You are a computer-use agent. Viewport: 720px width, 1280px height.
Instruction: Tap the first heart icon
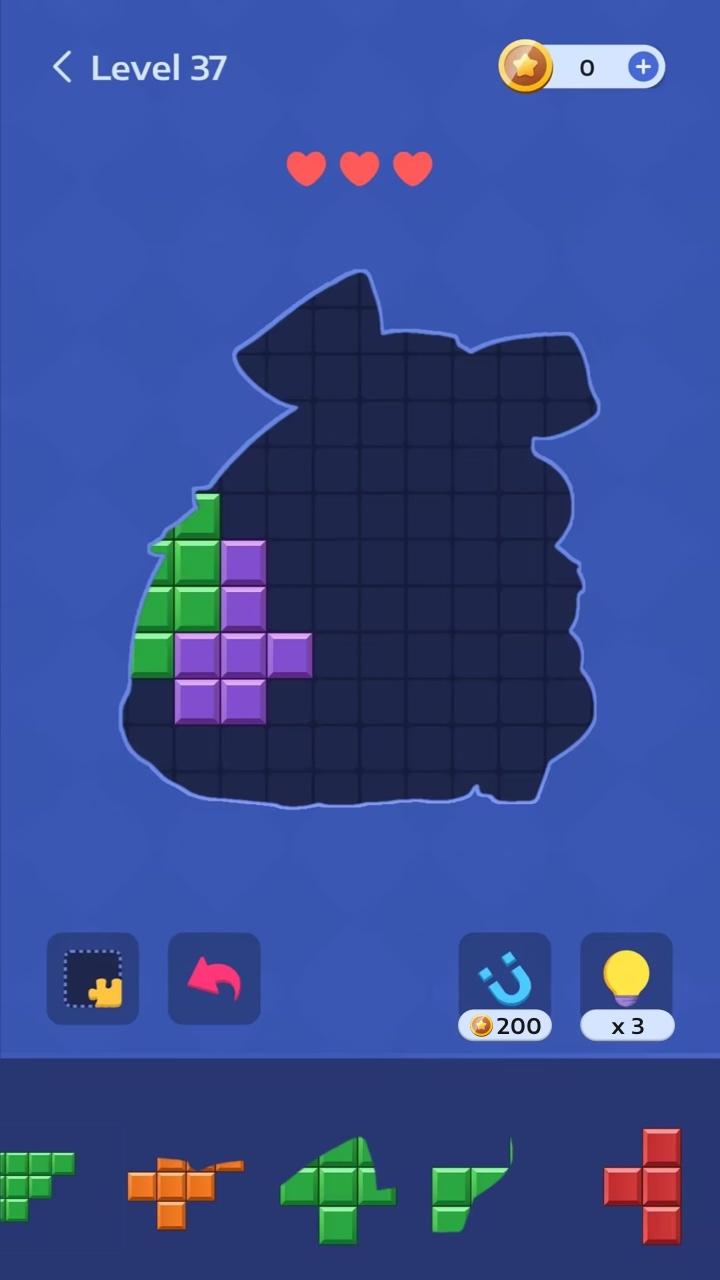point(306,168)
